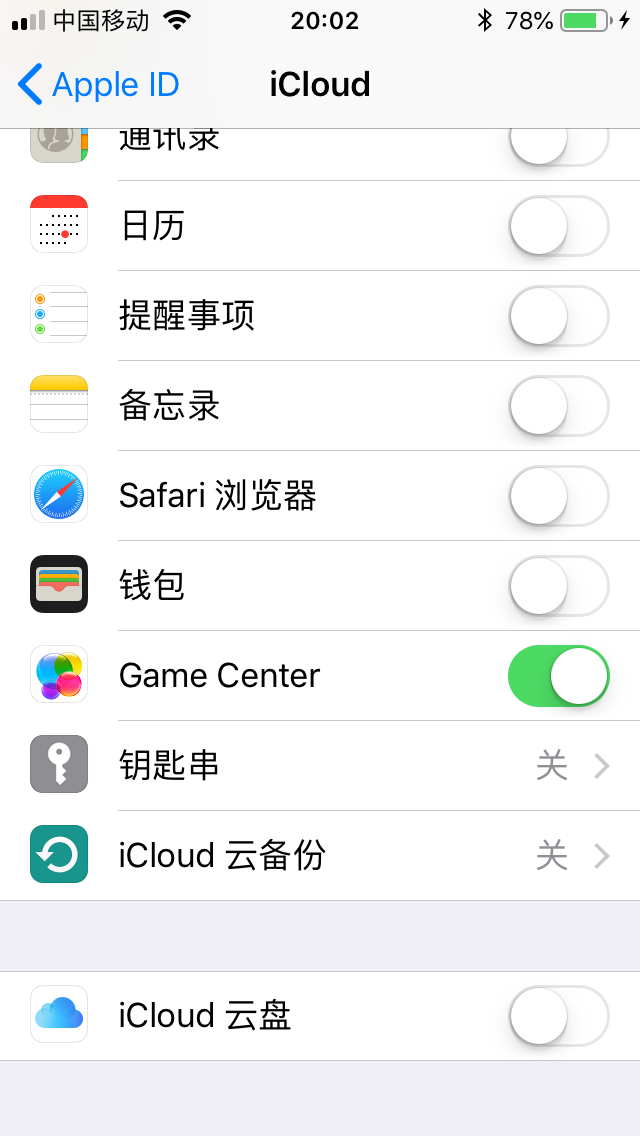This screenshot has height=1136, width=640.
Task: Turn on iCloud 云盘 drive
Action: click(558, 1016)
